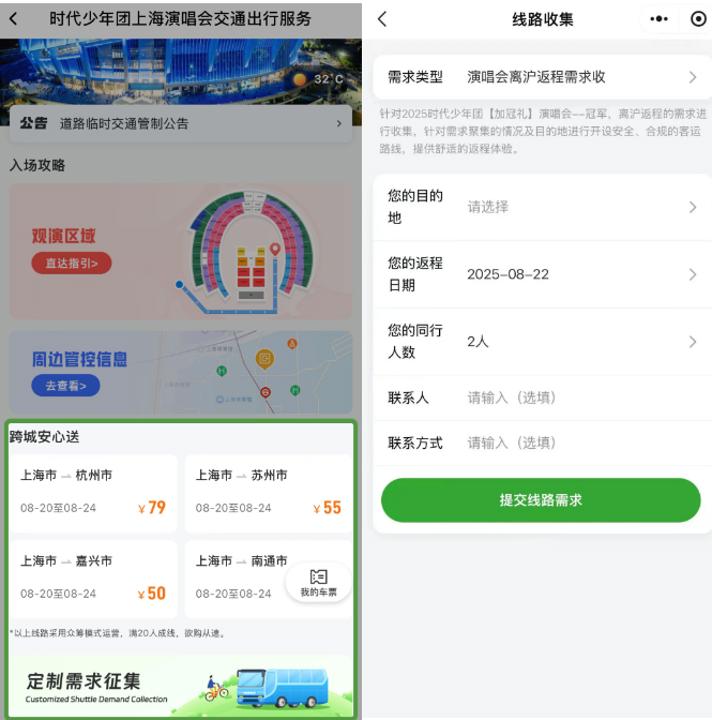Open the 定制需求征集 banner
The image size is (712, 720).
[180, 686]
